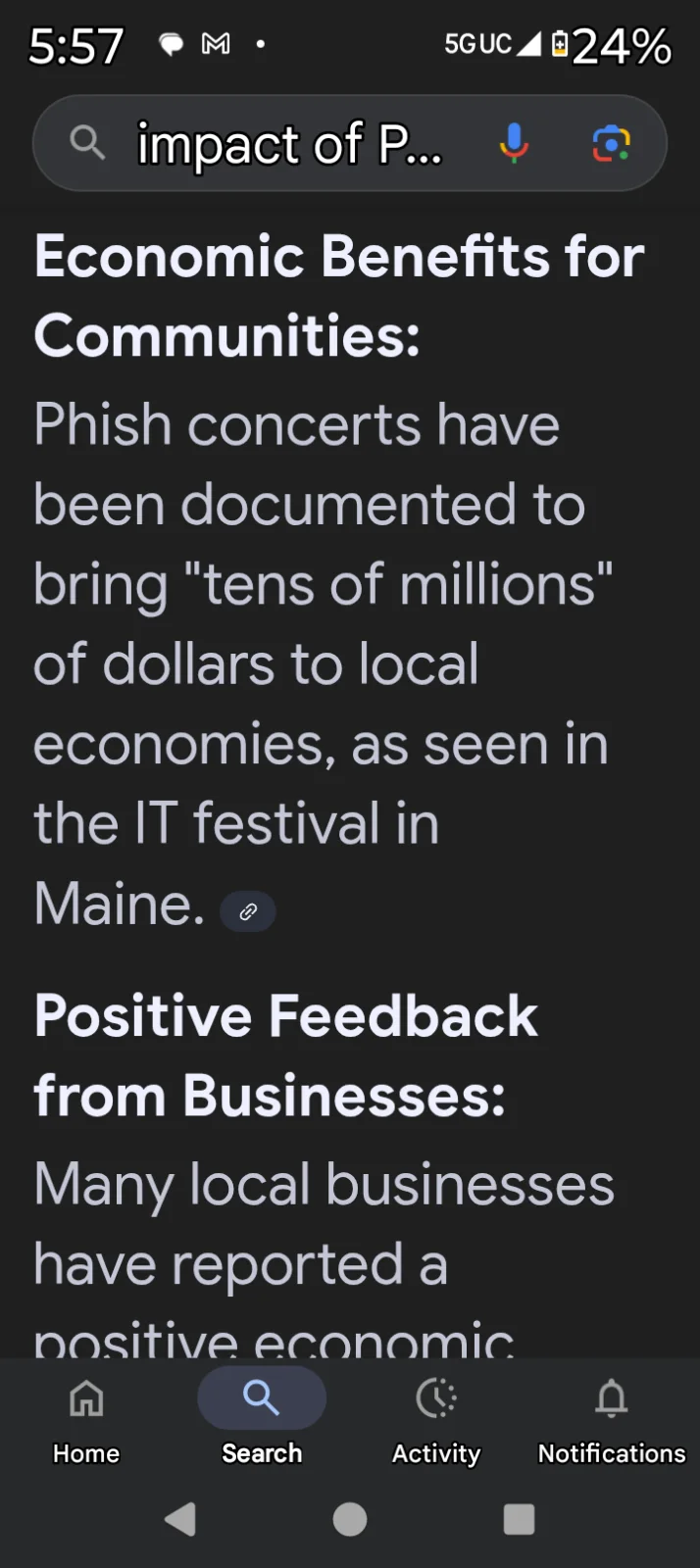Open Google Lens camera search
This screenshot has width=700, height=1568.
[611, 143]
